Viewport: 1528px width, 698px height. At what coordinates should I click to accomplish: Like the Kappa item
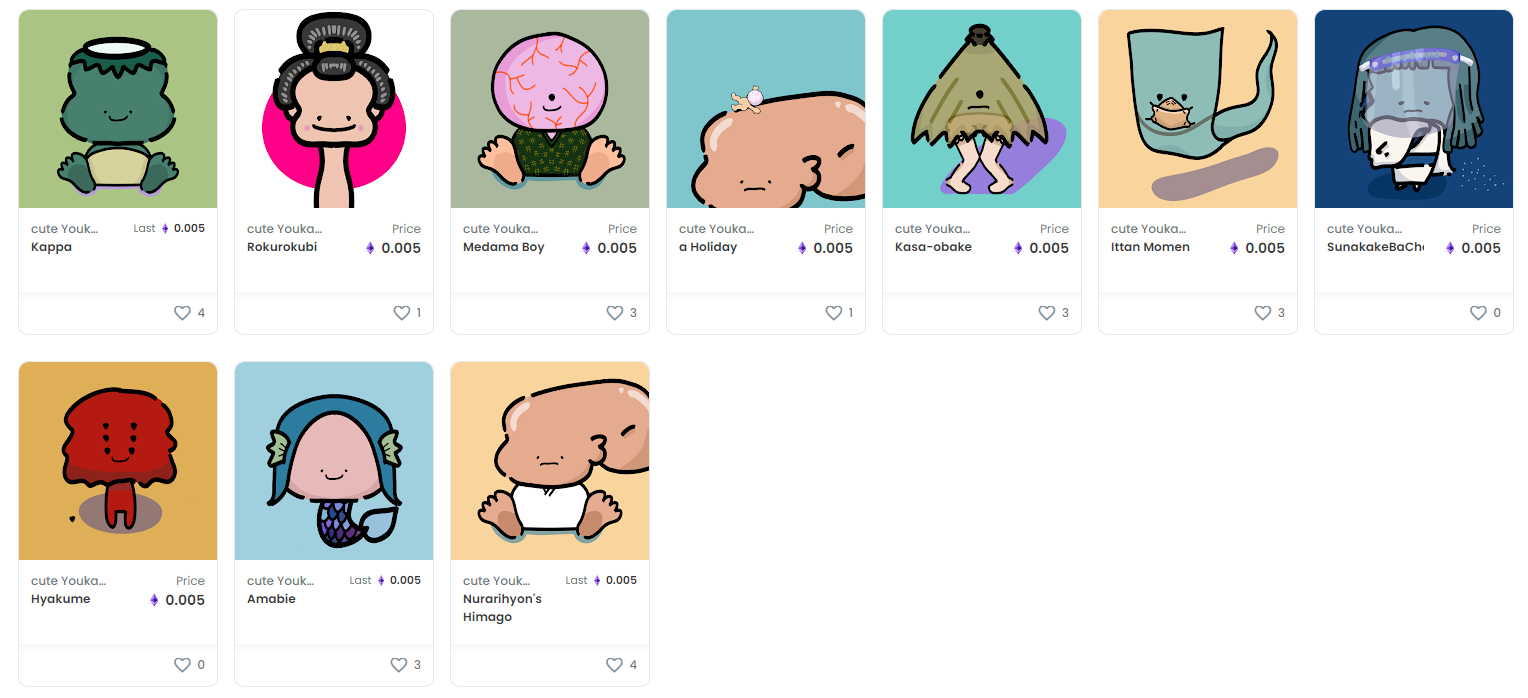pos(182,313)
